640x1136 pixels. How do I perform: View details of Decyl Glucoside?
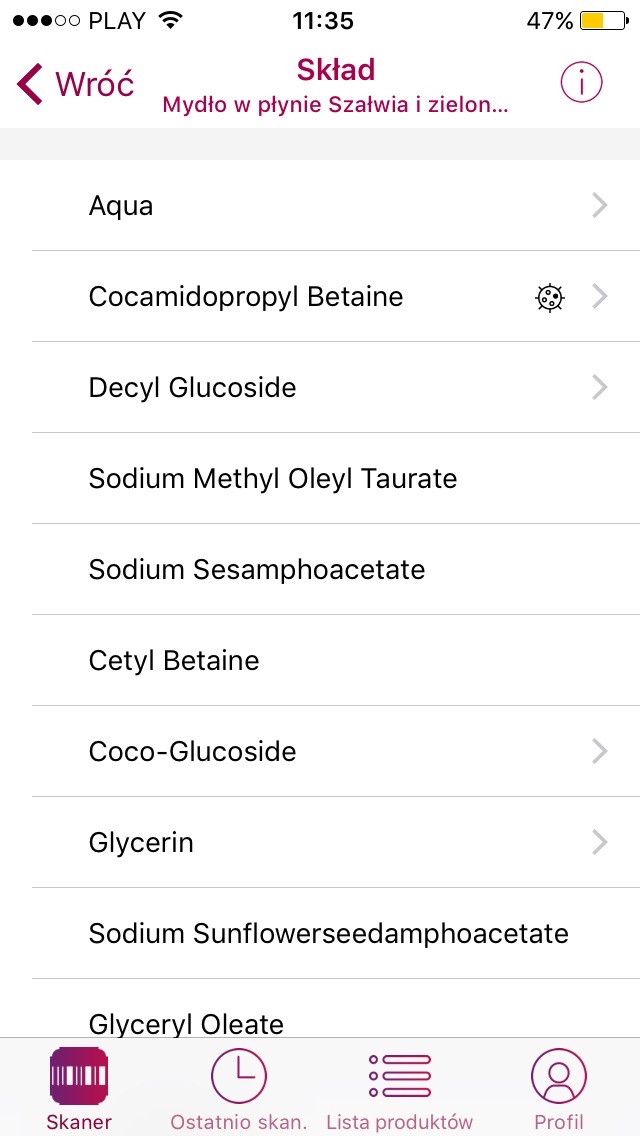pos(320,388)
